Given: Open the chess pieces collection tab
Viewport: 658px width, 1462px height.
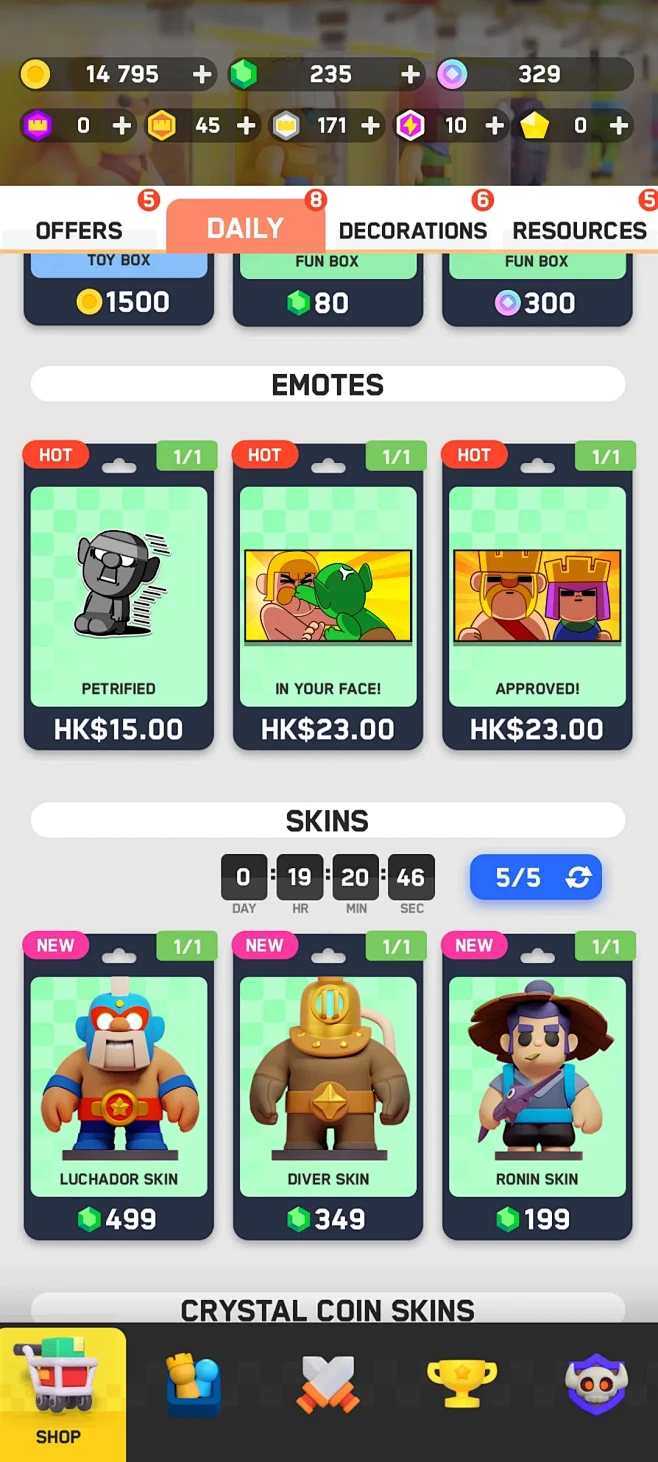Looking at the screenshot, I should (193, 1385).
